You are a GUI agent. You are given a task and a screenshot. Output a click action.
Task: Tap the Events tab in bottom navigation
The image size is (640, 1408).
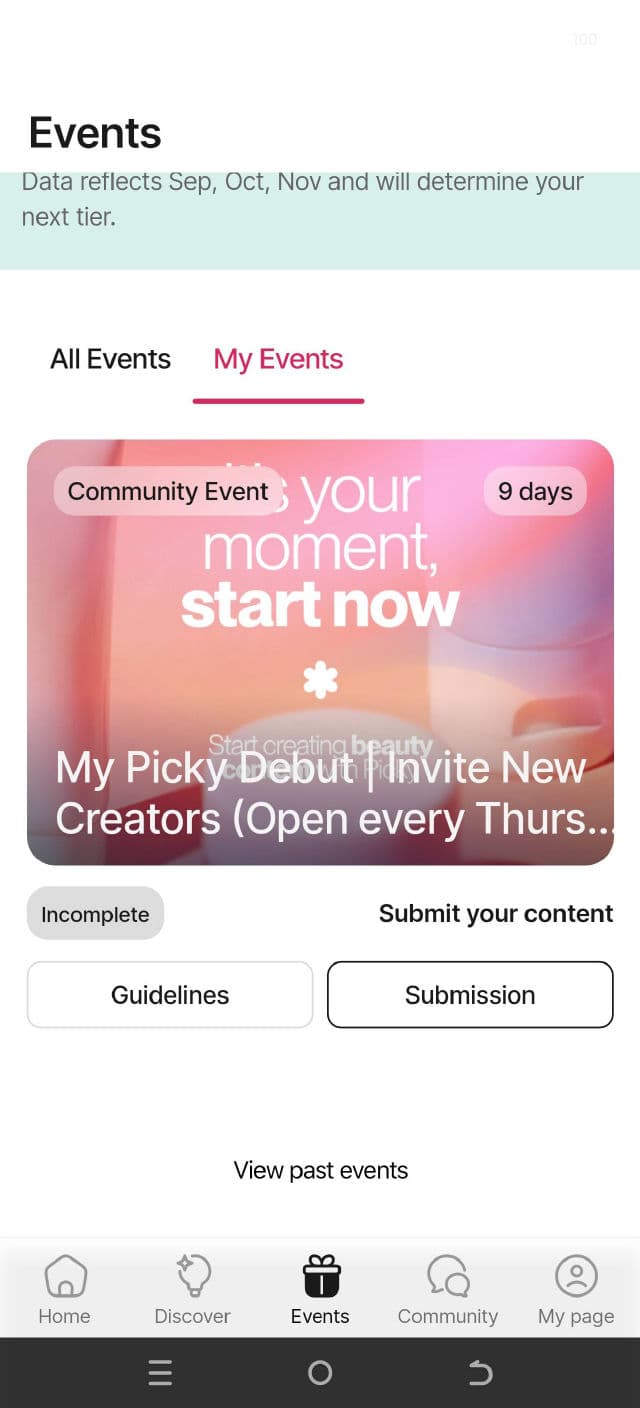[320, 1290]
